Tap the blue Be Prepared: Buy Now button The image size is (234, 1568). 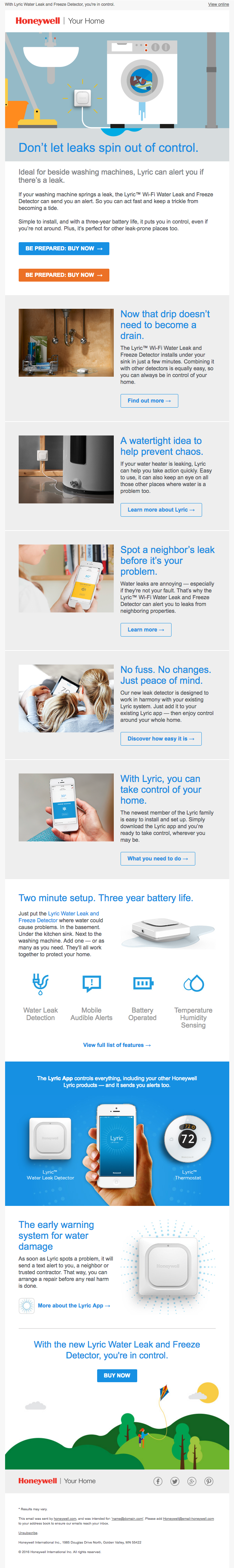click(64, 248)
